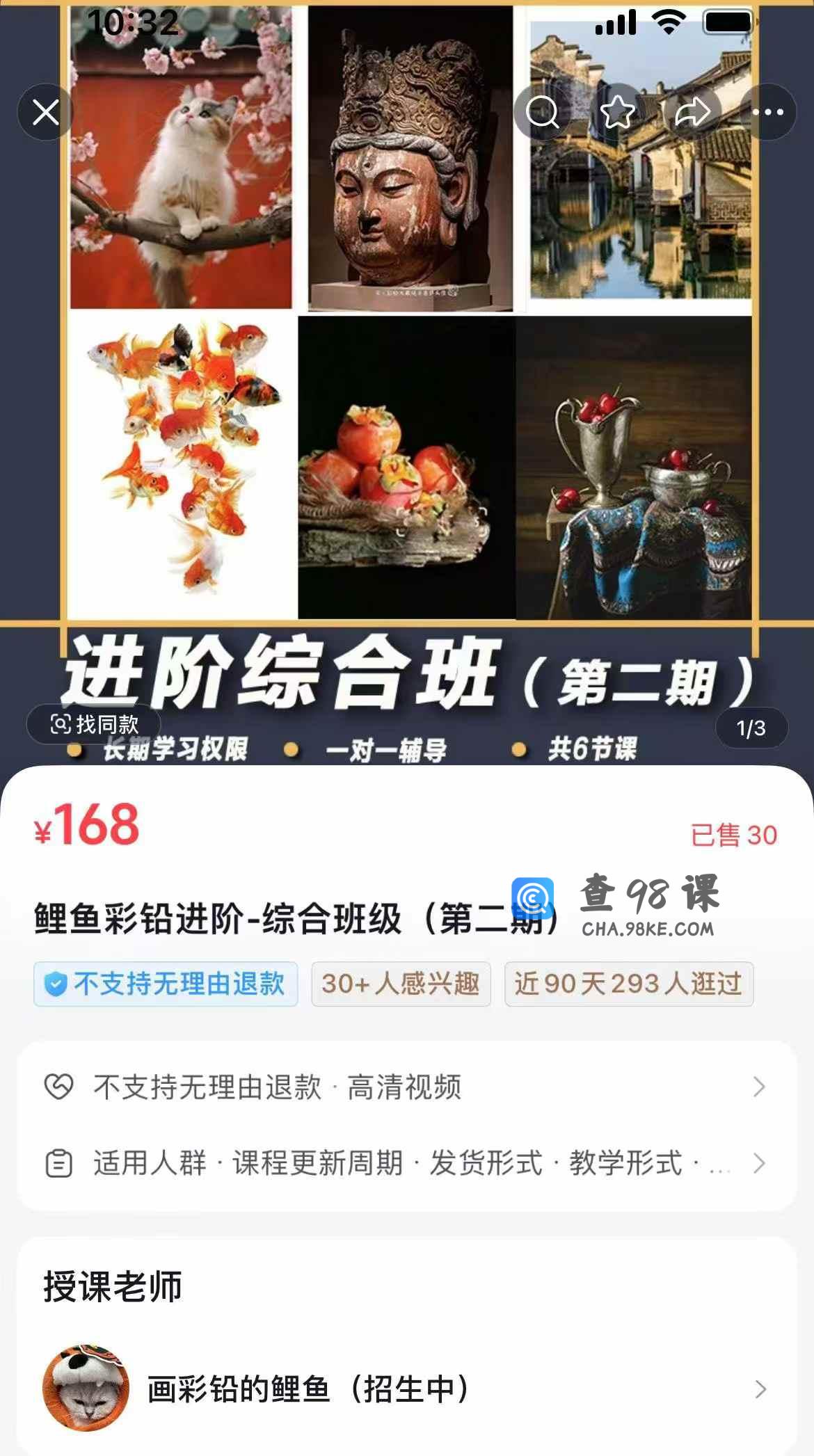The width and height of the screenshot is (814, 1456).
Task: Open the three-dot overflow menu
Action: [x=768, y=112]
